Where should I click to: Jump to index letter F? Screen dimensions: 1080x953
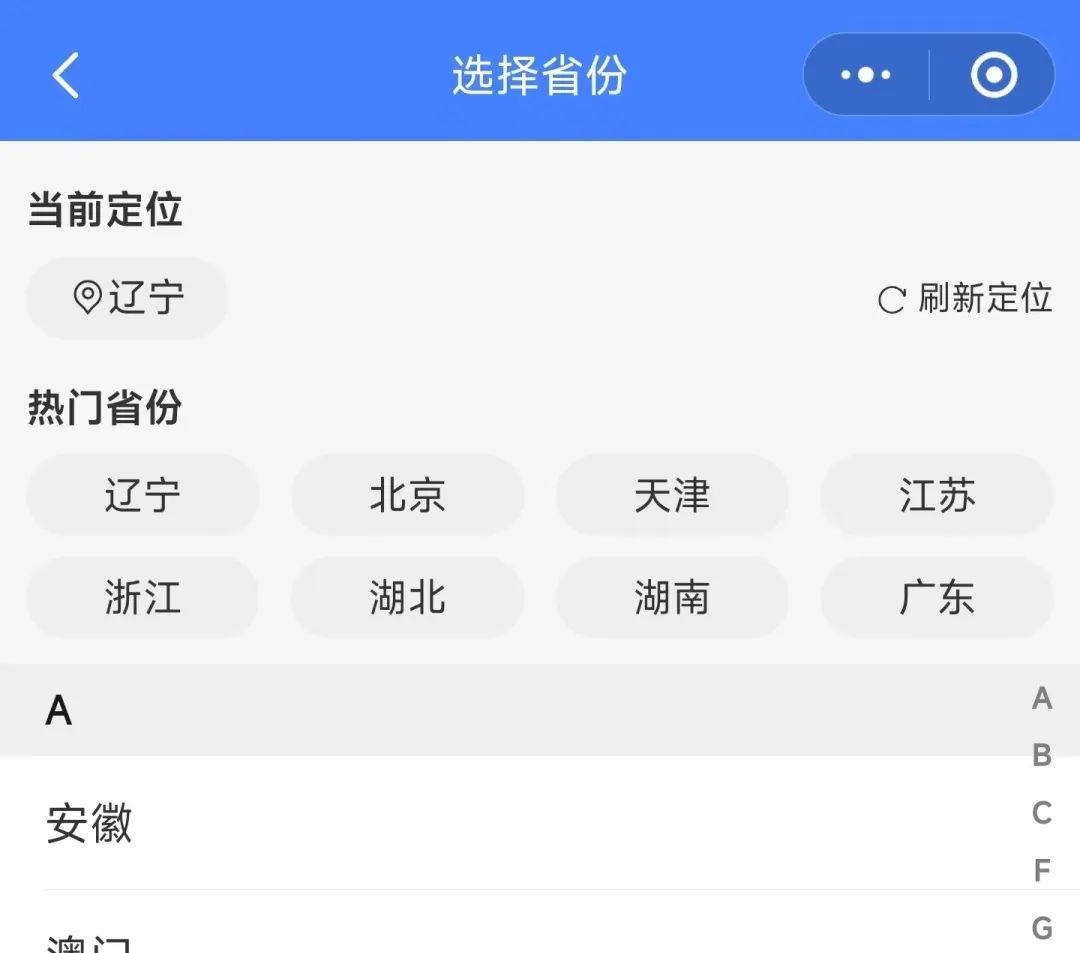point(1042,871)
